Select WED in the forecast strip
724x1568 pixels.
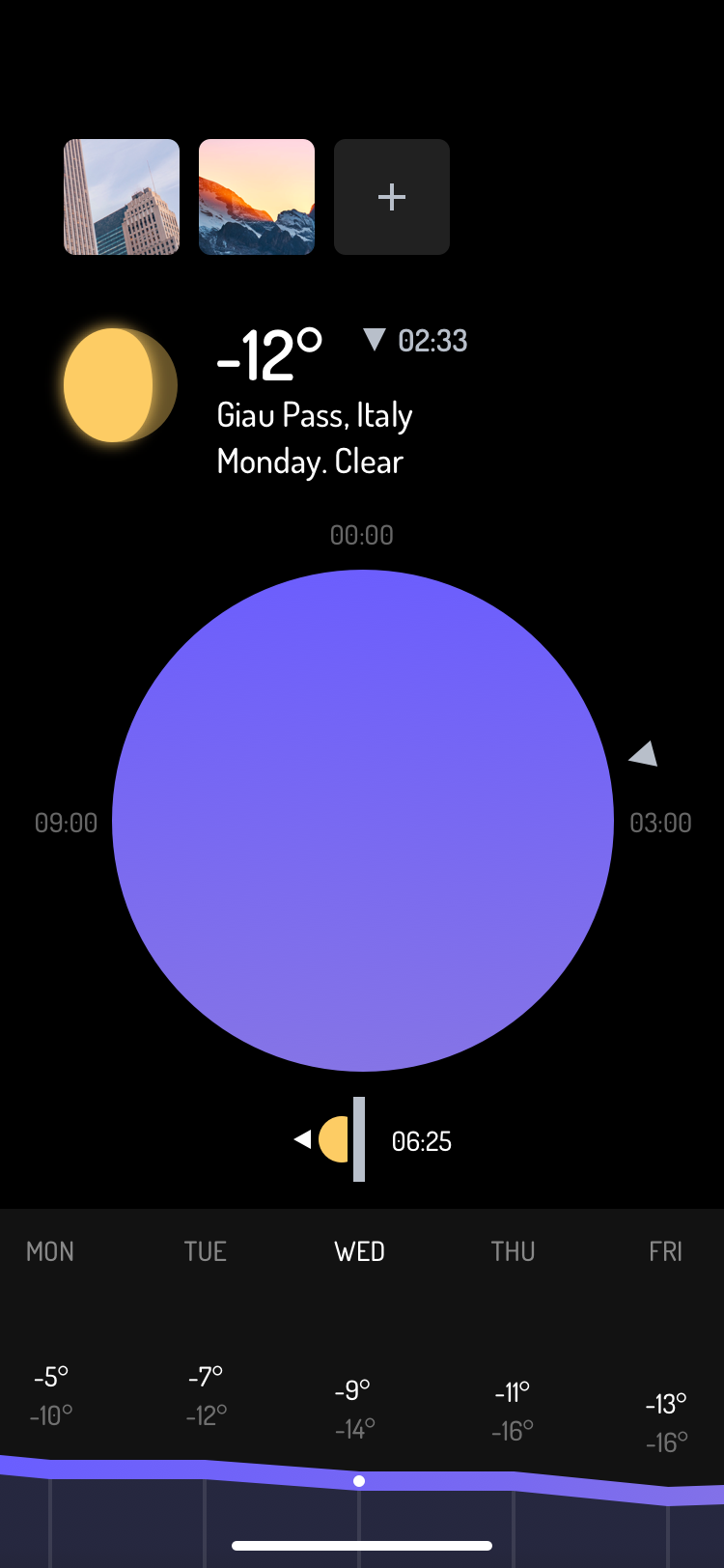pyautogui.click(x=359, y=1251)
